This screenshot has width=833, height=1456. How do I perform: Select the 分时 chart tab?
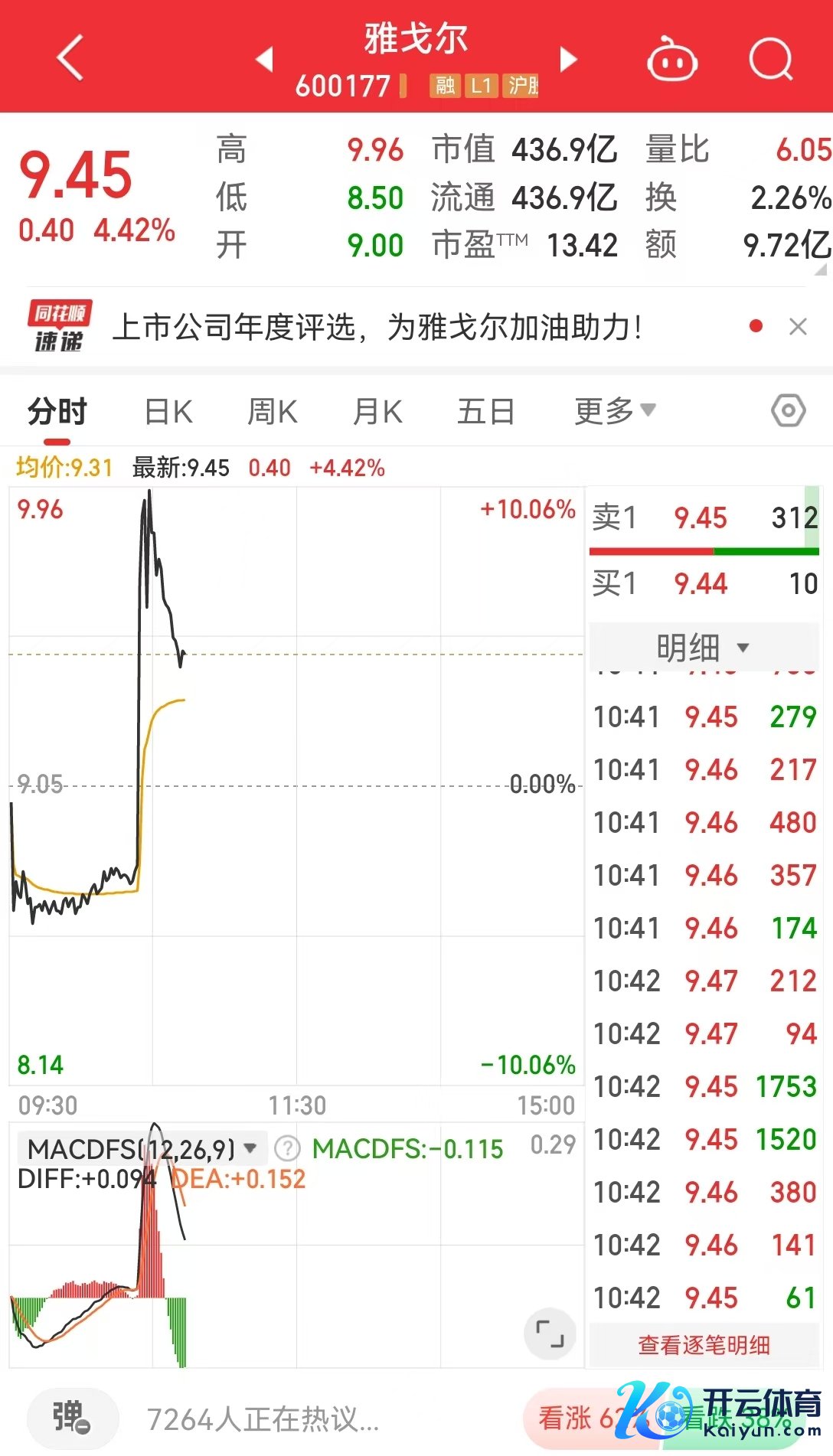[x=57, y=412]
